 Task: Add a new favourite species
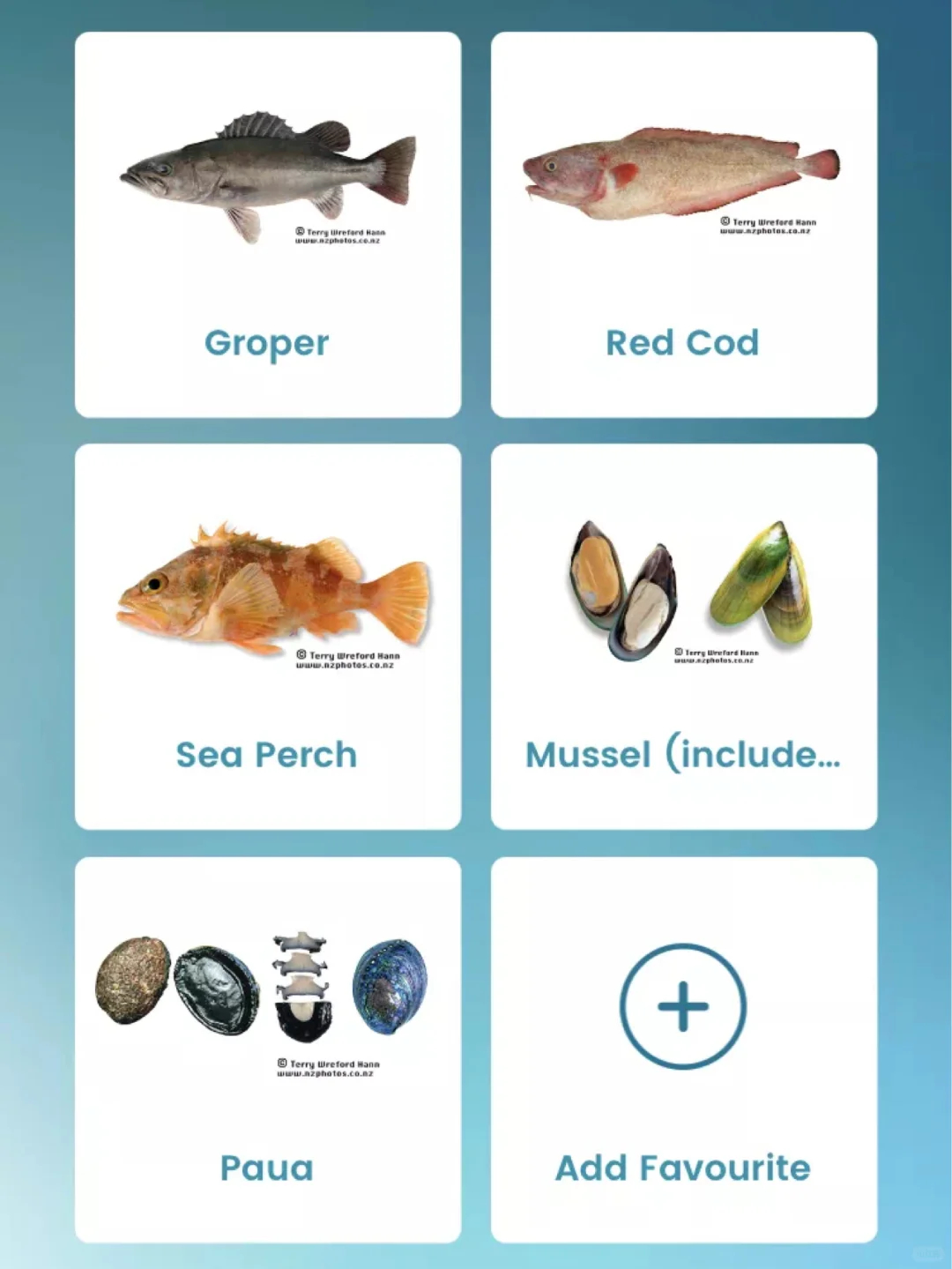point(683,1007)
